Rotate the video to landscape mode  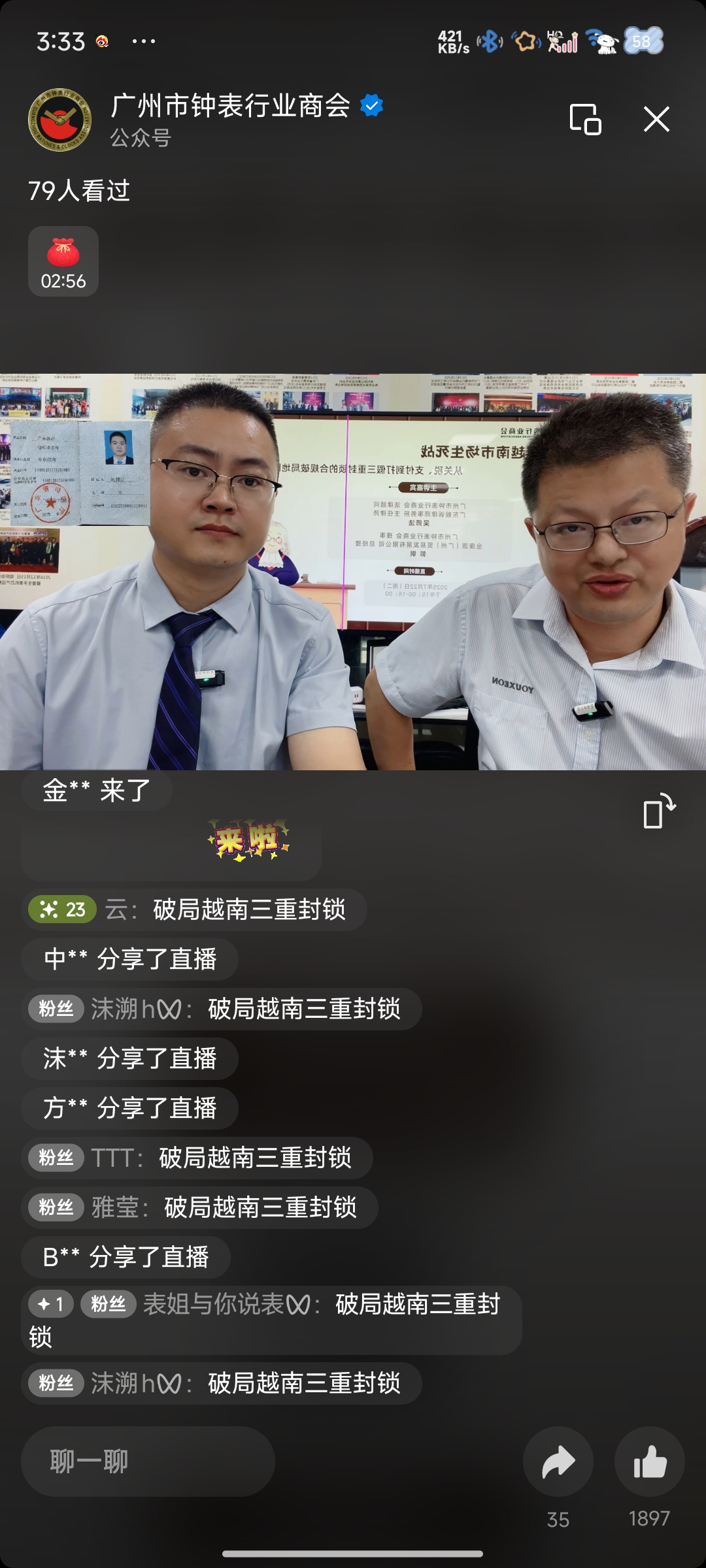click(x=659, y=811)
